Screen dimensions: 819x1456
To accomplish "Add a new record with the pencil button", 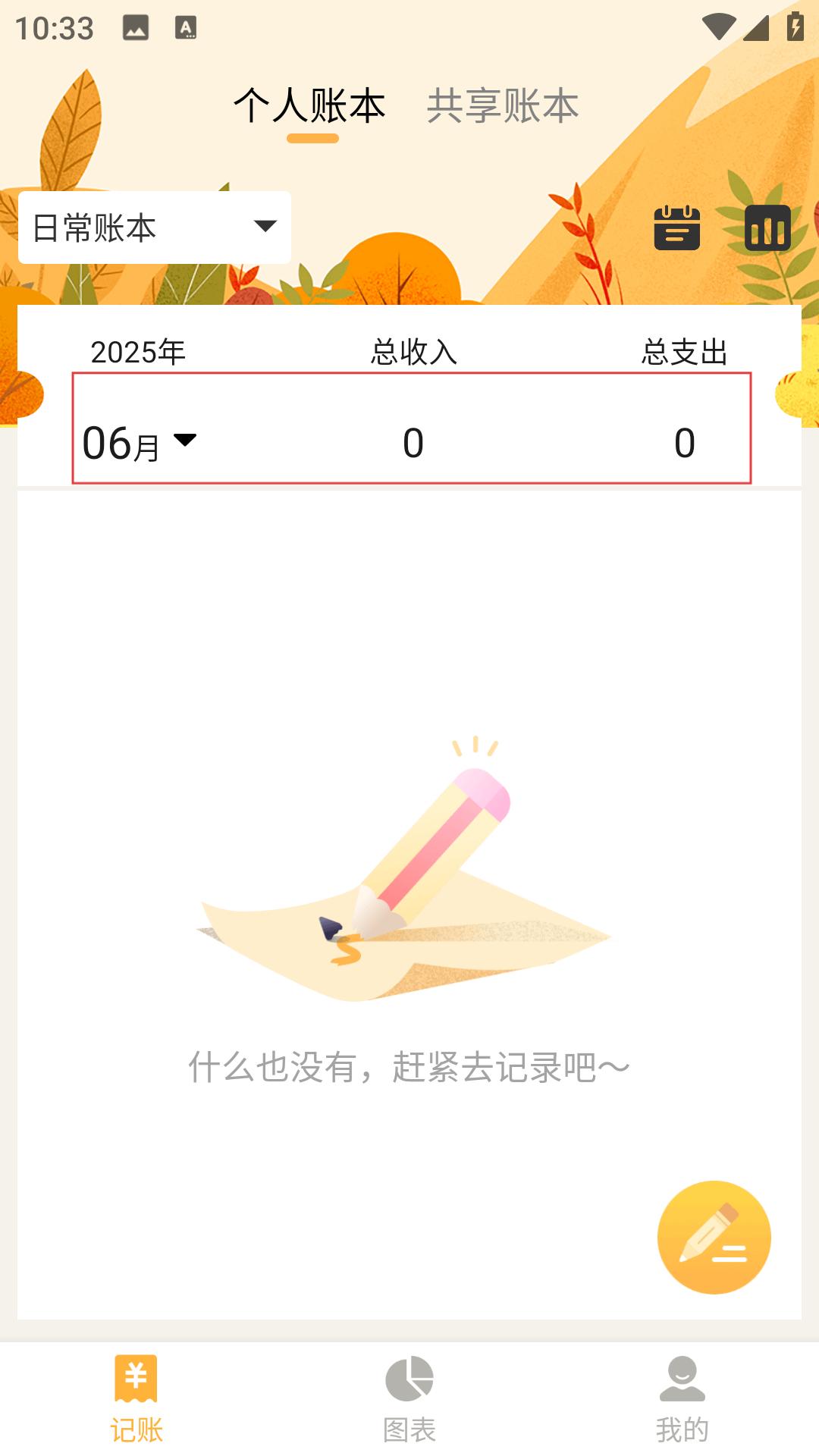I will coord(714,1237).
